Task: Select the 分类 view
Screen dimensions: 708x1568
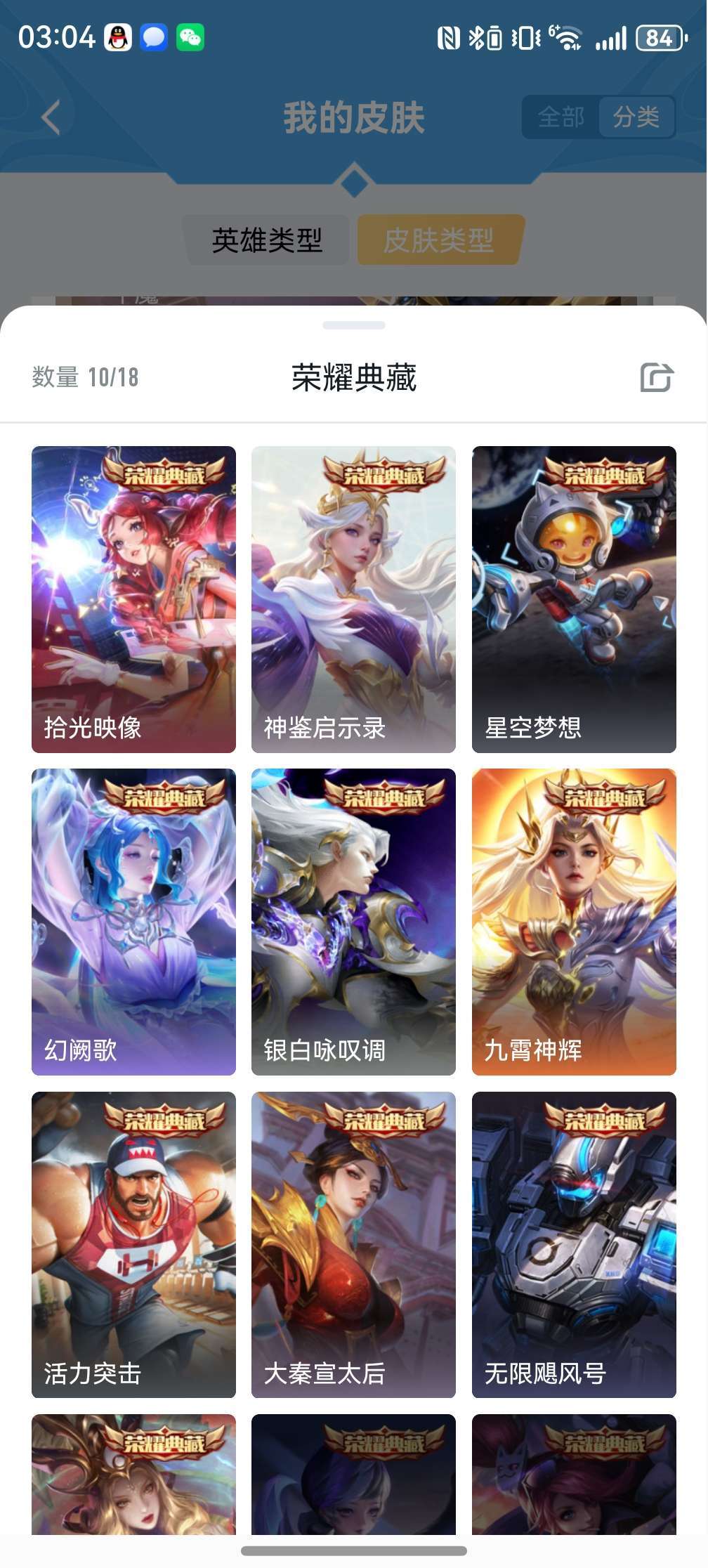Action: click(636, 117)
